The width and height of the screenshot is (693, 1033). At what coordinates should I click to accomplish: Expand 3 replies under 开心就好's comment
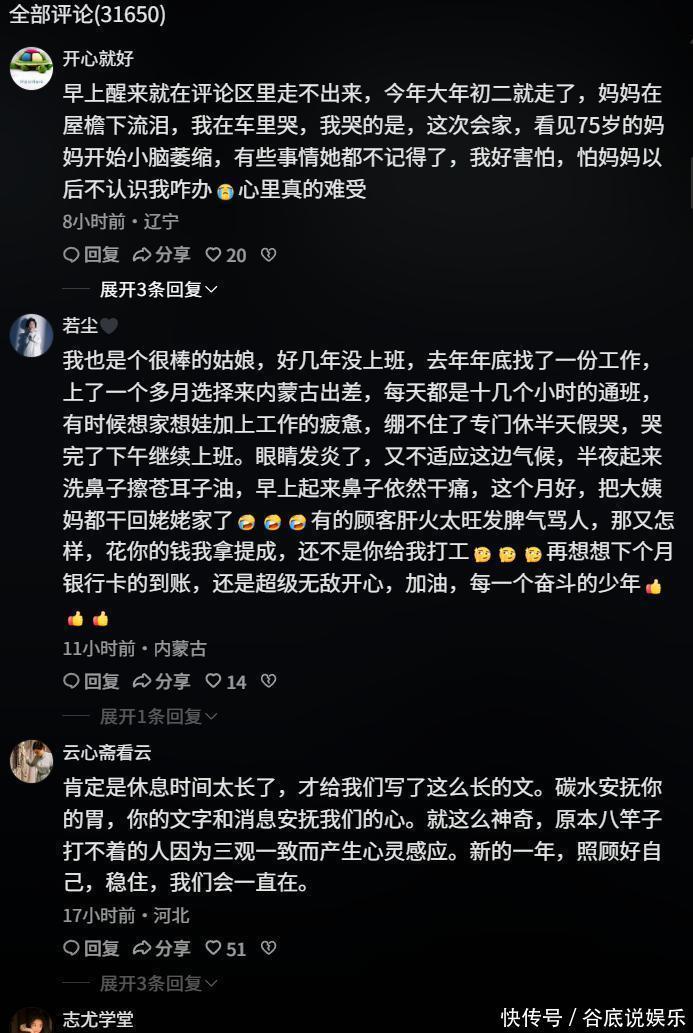coord(158,289)
